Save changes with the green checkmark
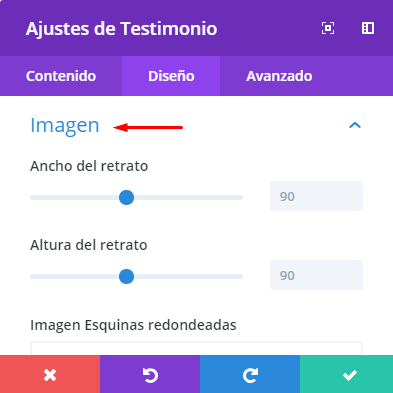 coord(347,374)
